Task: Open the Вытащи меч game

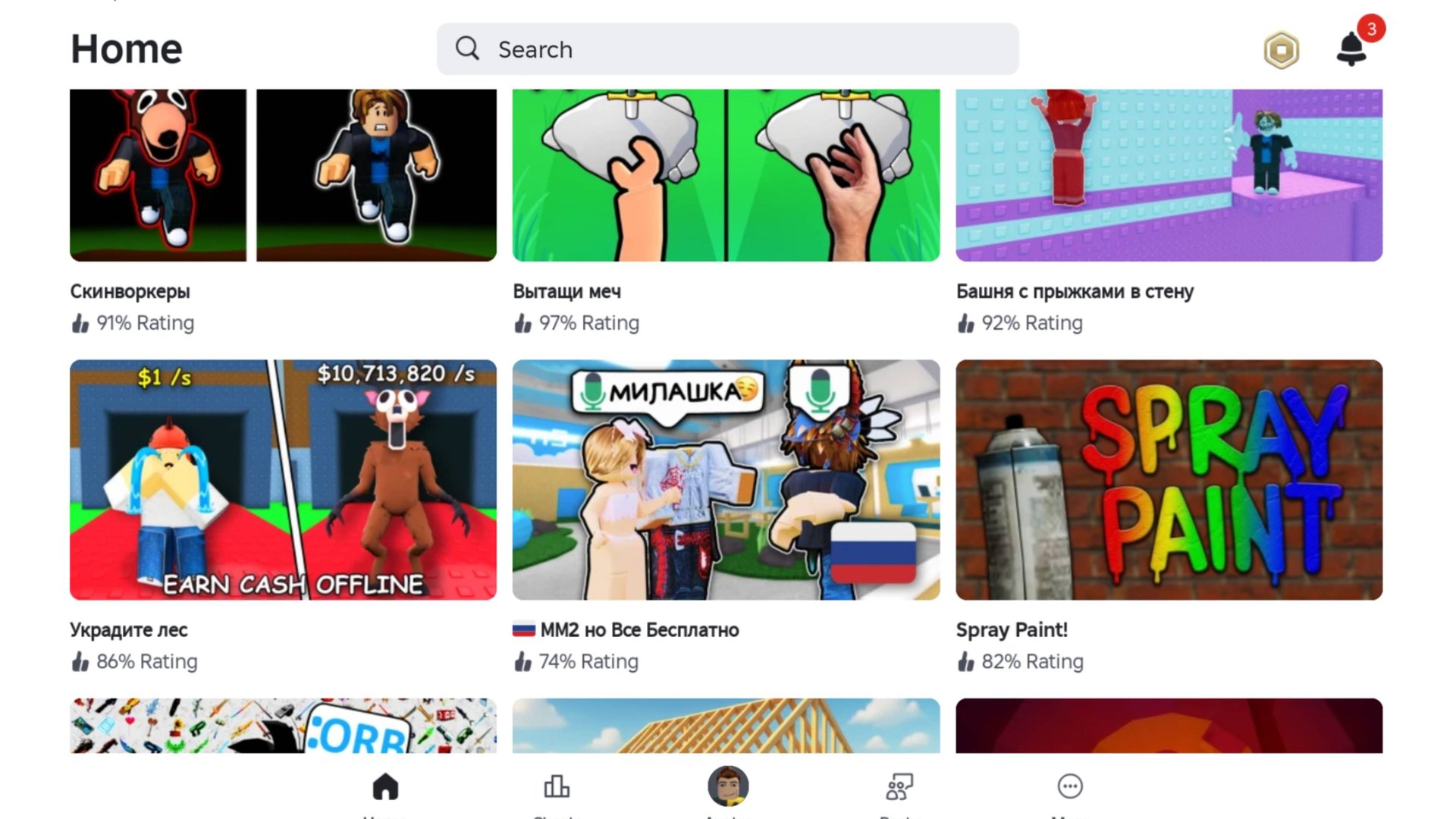Action: (x=726, y=176)
